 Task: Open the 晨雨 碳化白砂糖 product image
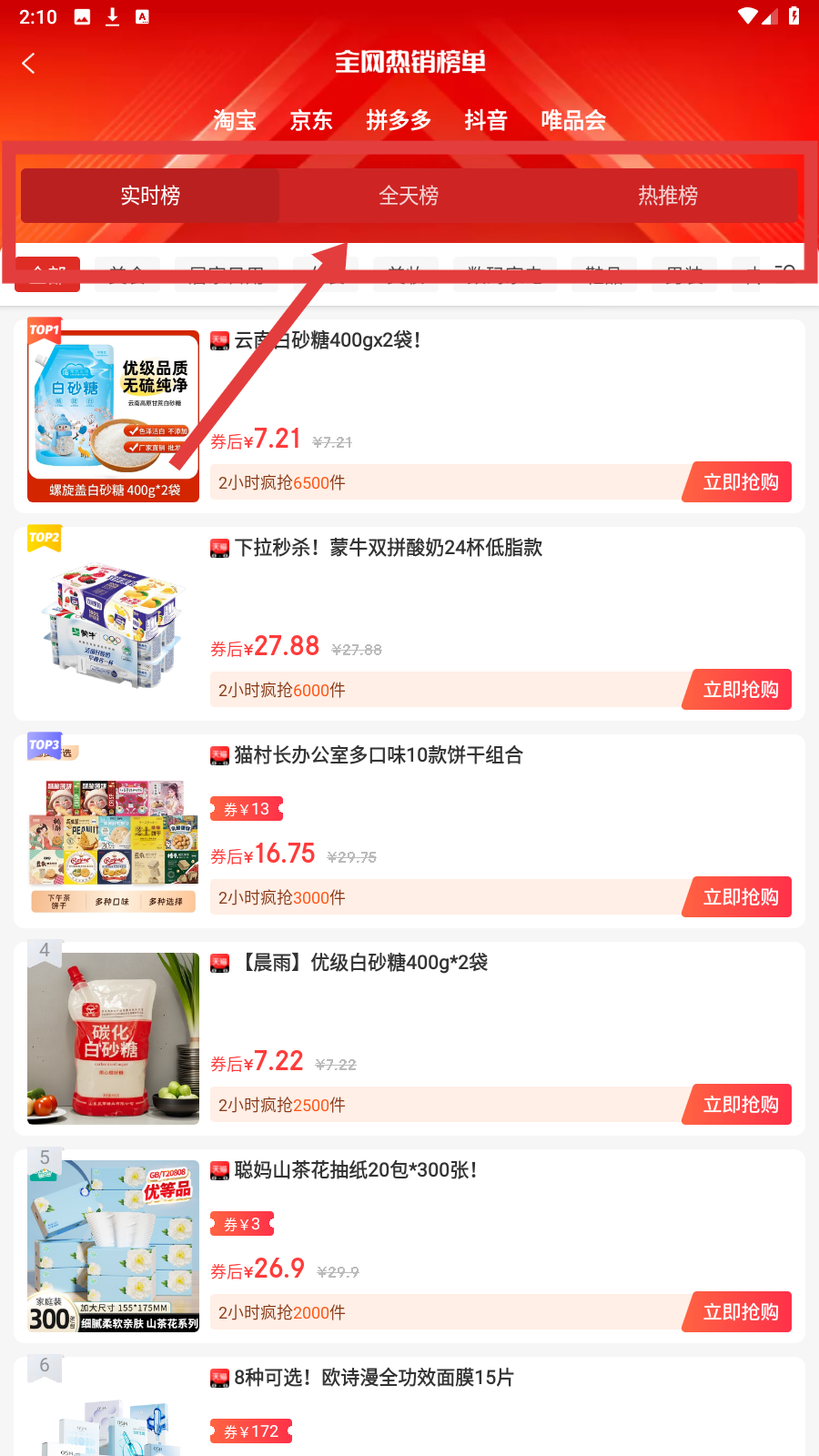114,1038
